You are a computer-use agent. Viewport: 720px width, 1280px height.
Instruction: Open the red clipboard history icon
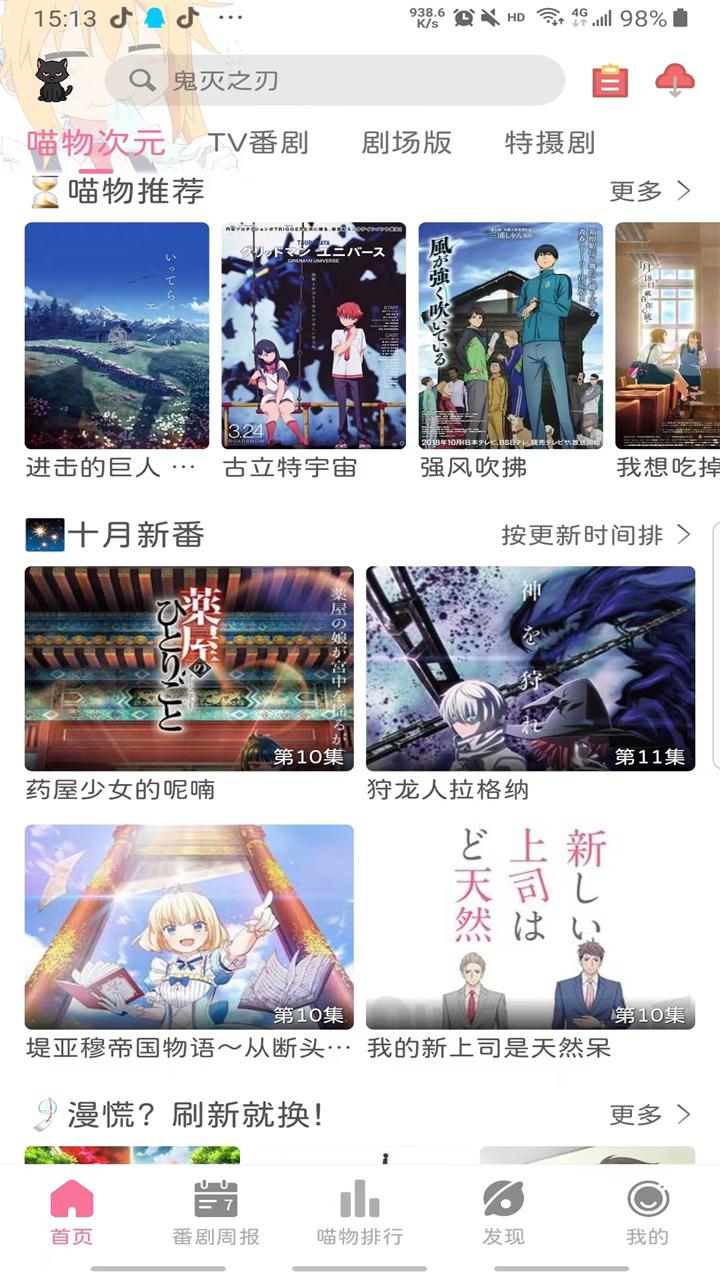click(x=610, y=81)
